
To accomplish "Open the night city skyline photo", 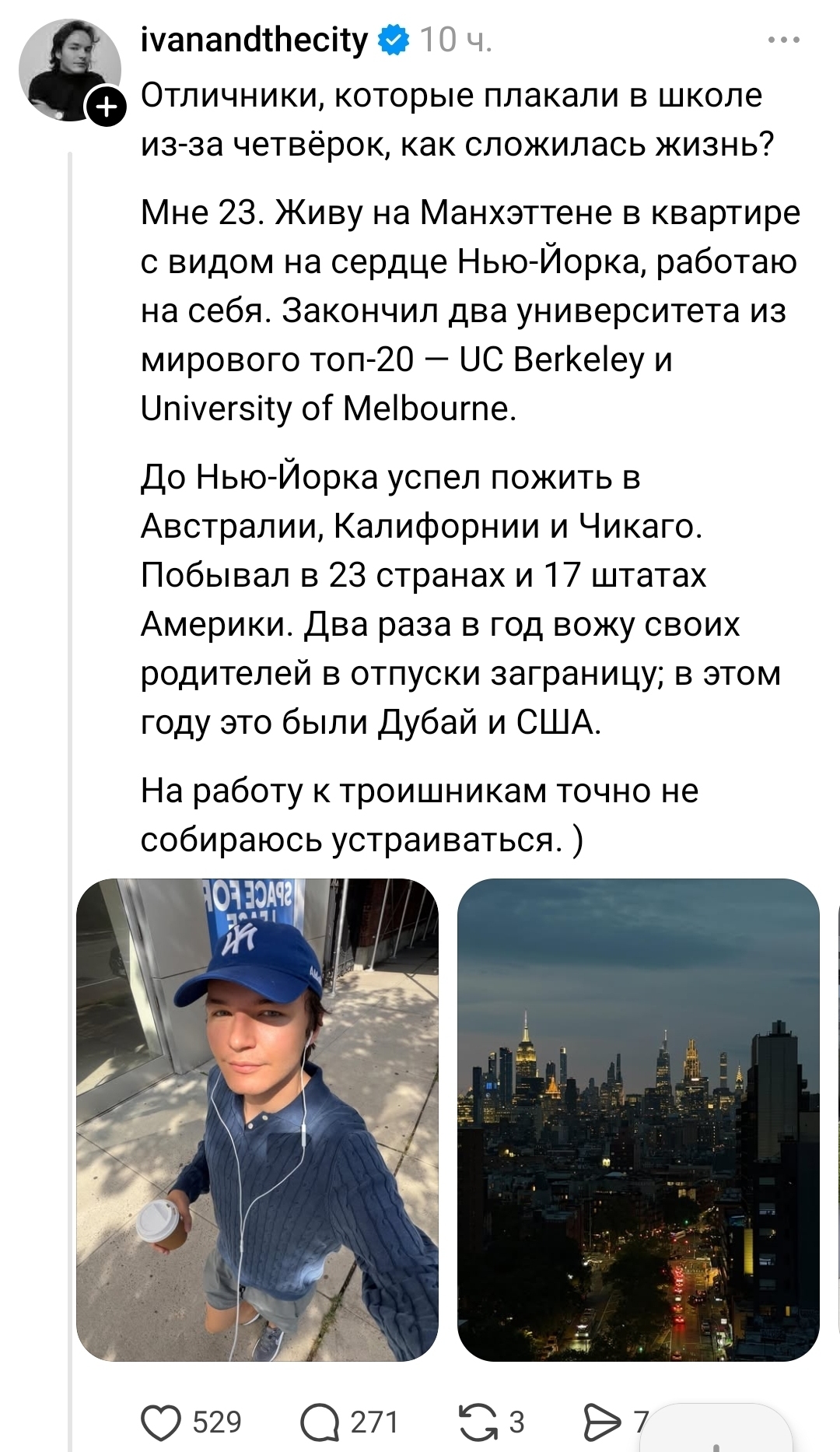I will [639, 1120].
